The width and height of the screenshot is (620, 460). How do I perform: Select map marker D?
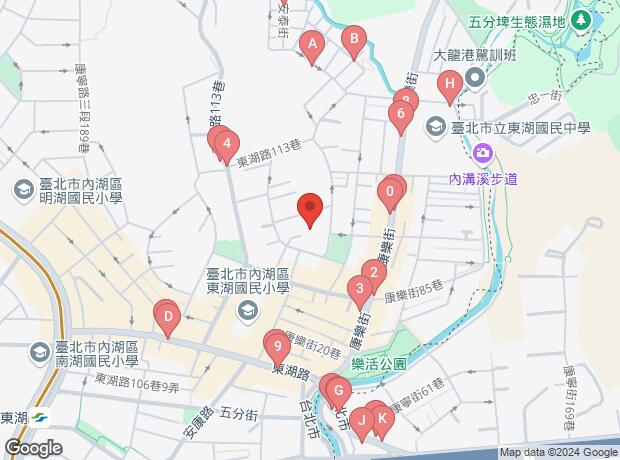click(x=168, y=317)
